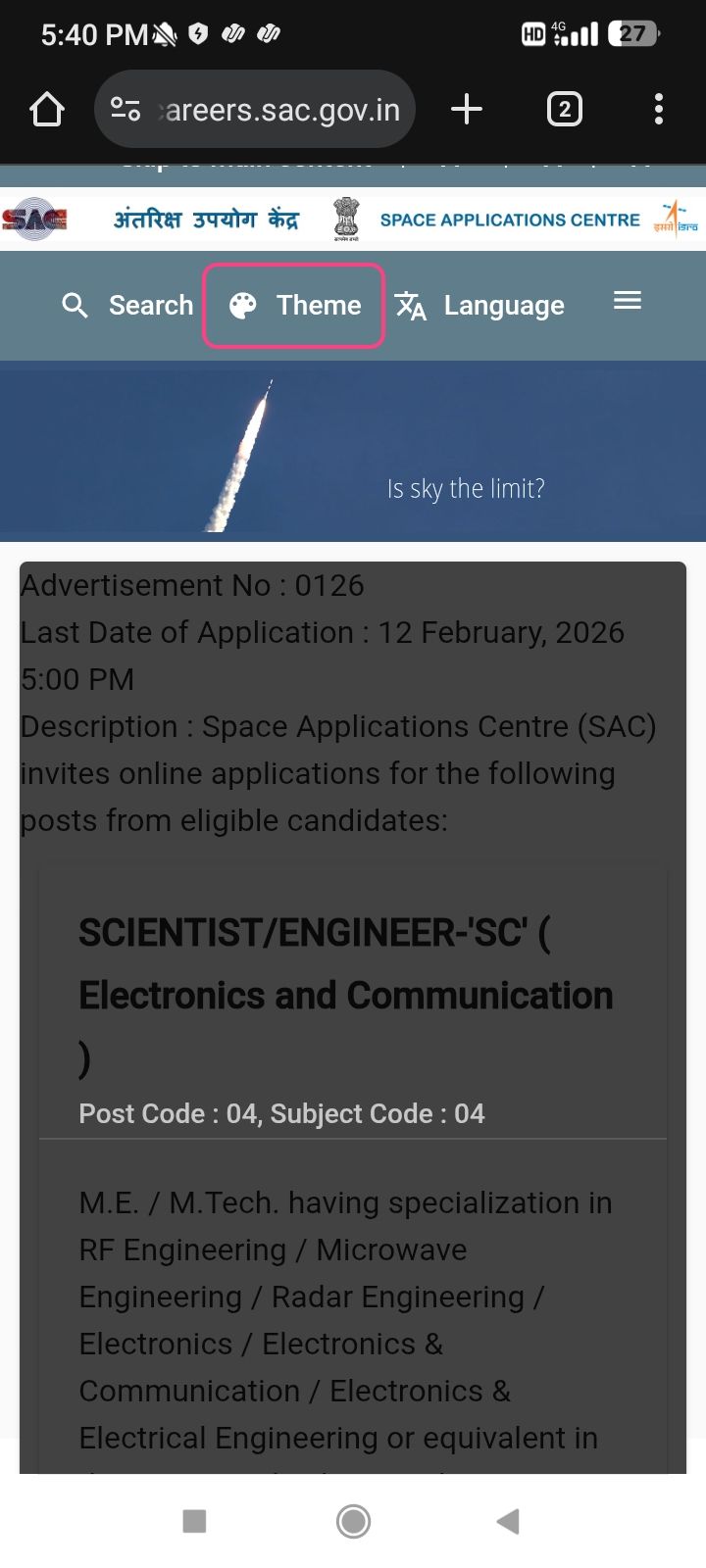This screenshot has width=706, height=1568.
Task: Show recent apps from navigation bar
Action: (194, 1521)
